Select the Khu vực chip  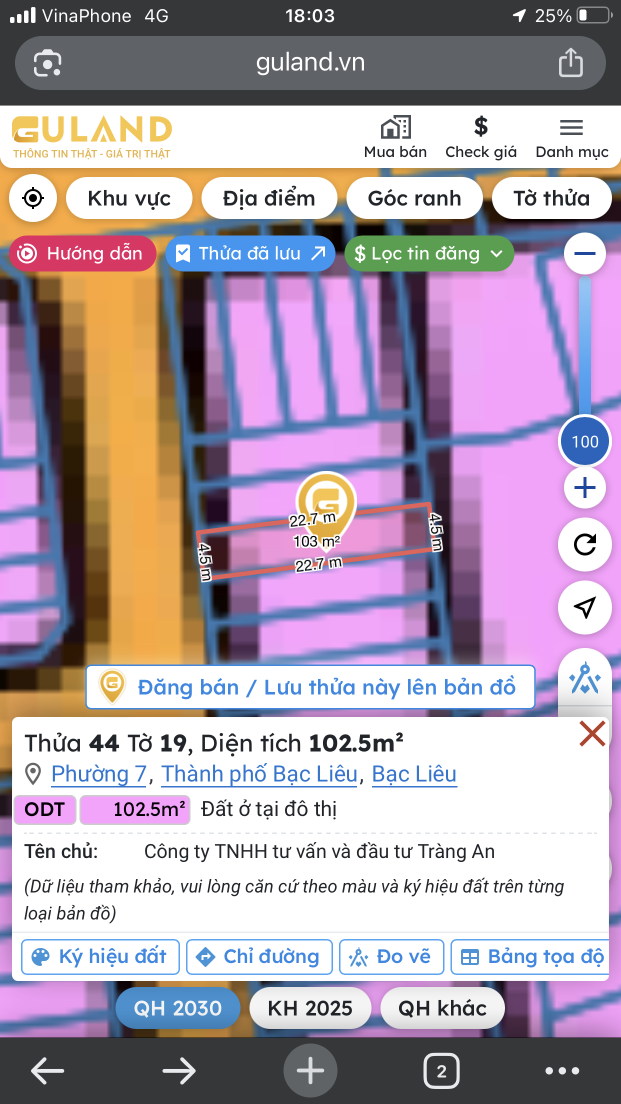tap(129, 198)
